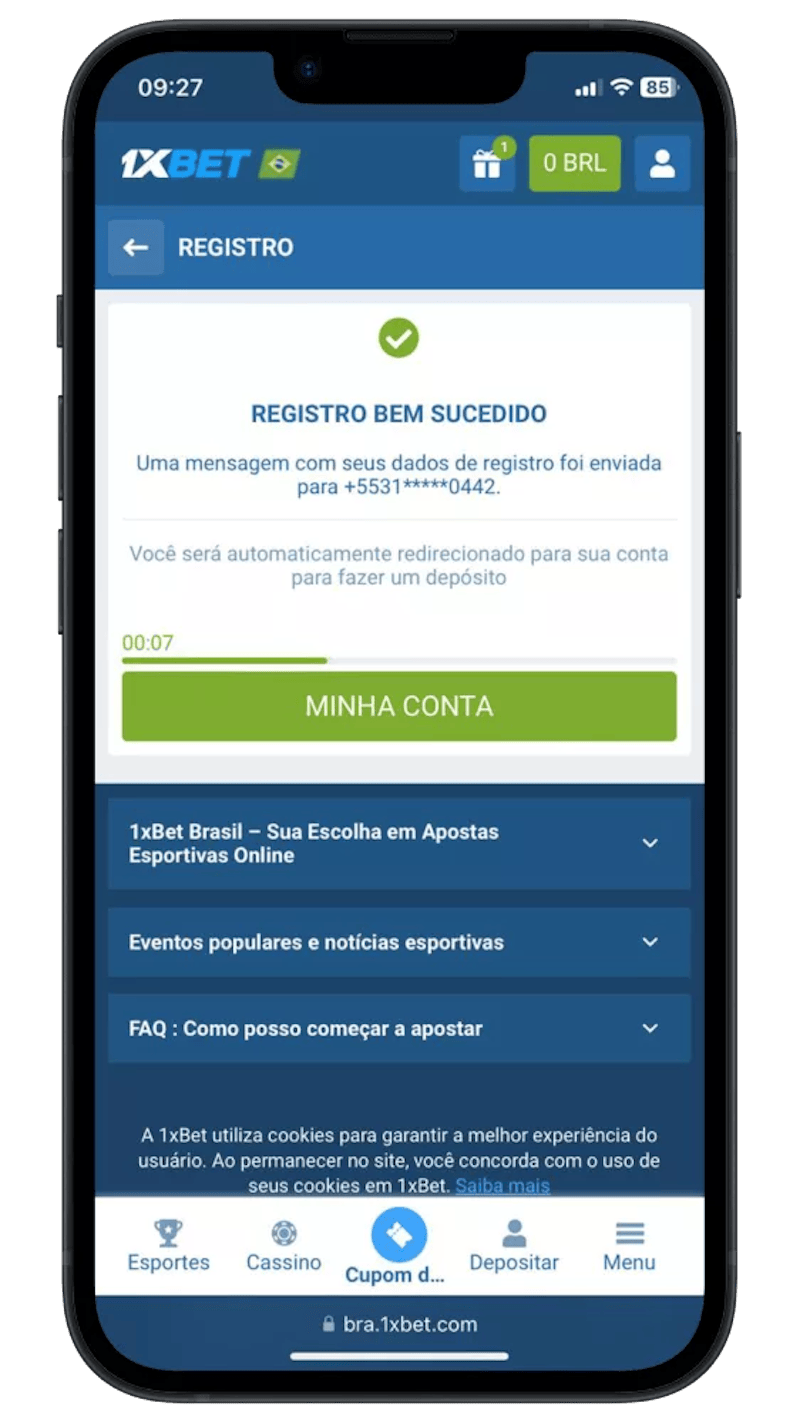Expand the 1xBet Brasil Sua Escolha section
The image size is (800, 1423).
pos(399,843)
